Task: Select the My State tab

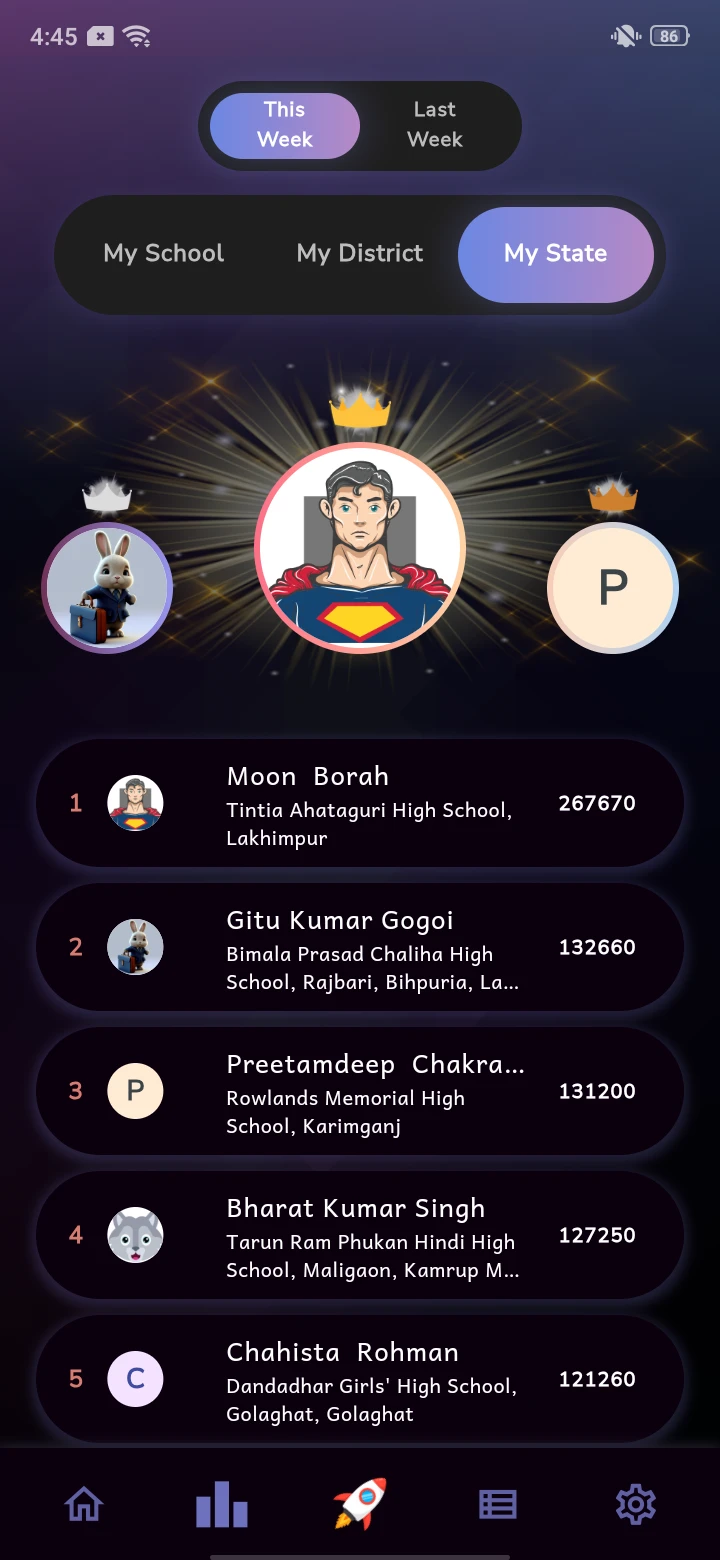Action: (x=556, y=254)
